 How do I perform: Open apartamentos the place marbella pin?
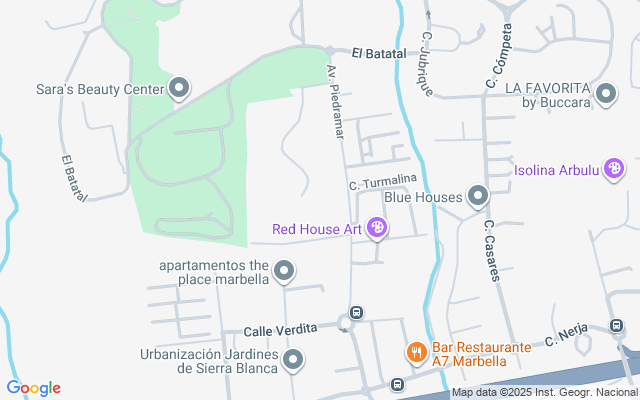(284, 271)
